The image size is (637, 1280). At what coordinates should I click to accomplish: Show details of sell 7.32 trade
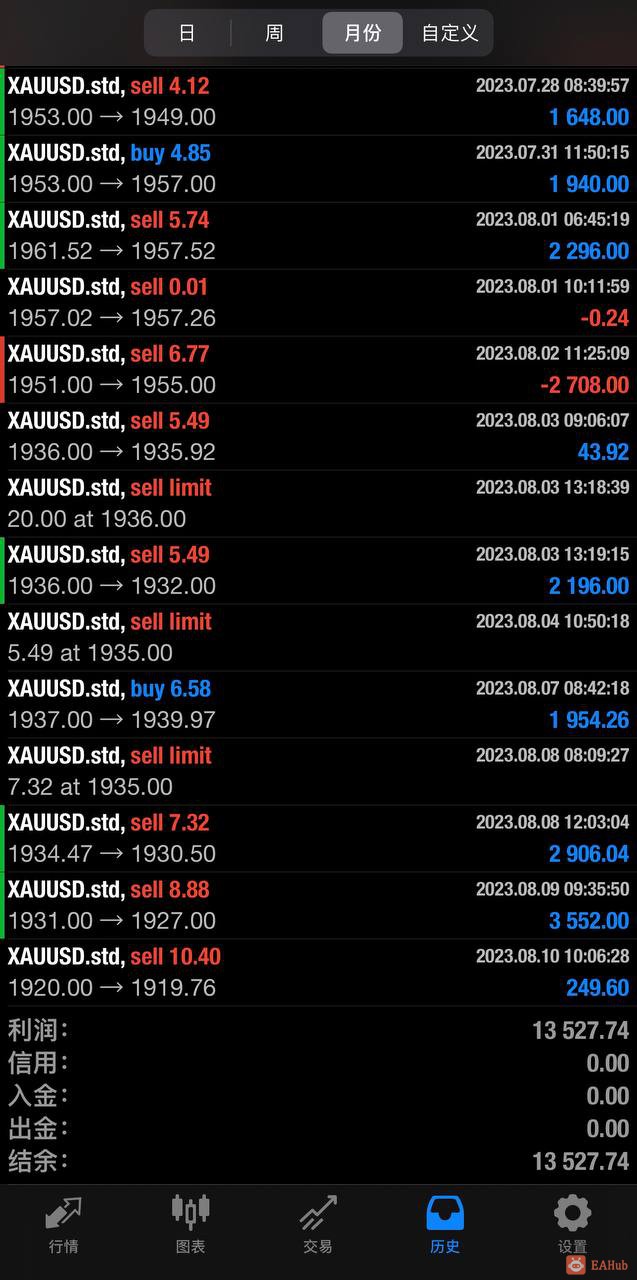(318, 838)
